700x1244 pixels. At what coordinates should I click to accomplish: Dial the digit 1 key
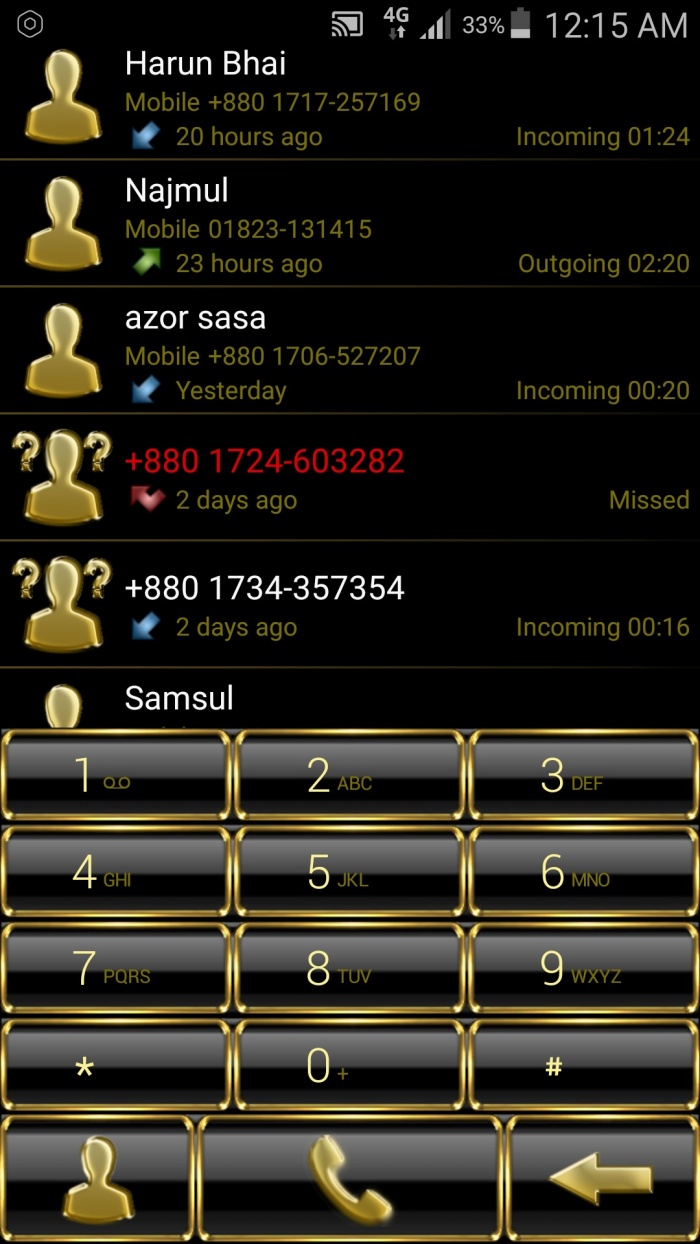(115, 776)
